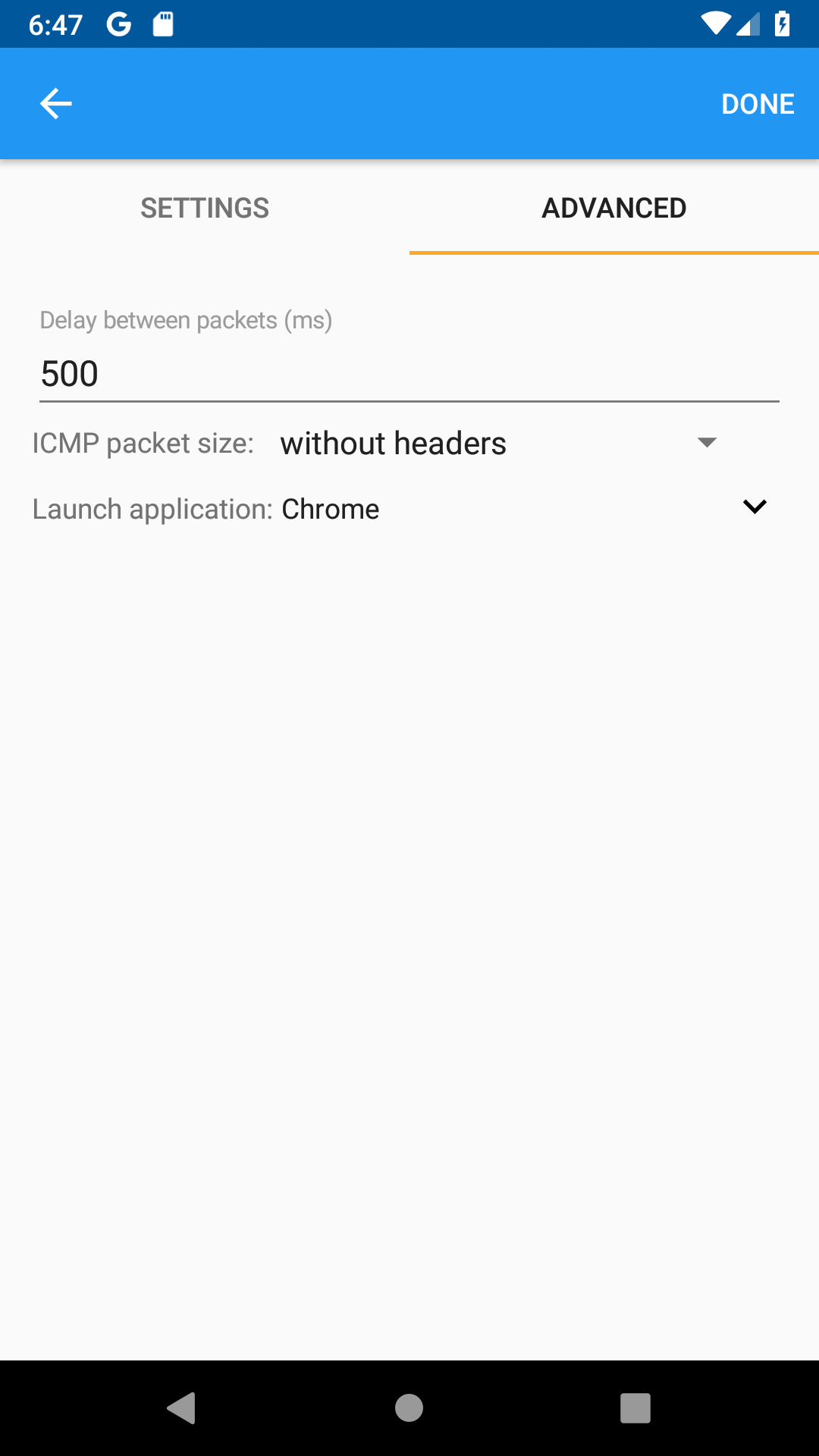Select the ADVANCED tab
Image resolution: width=819 pixels, height=1456 pixels.
tap(613, 208)
